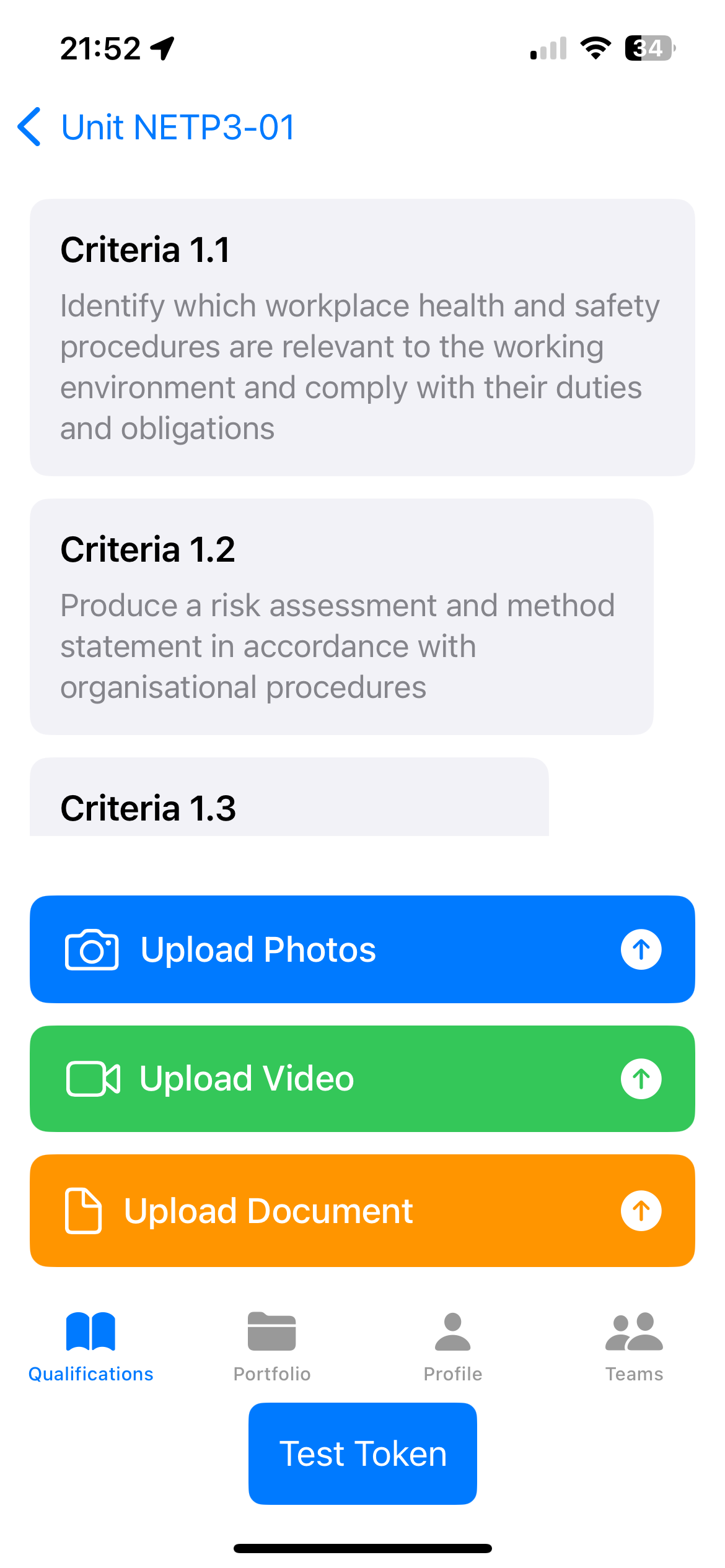The width and height of the screenshot is (725, 1568).
Task: Switch to the Portfolio tab
Action: [x=271, y=1350]
